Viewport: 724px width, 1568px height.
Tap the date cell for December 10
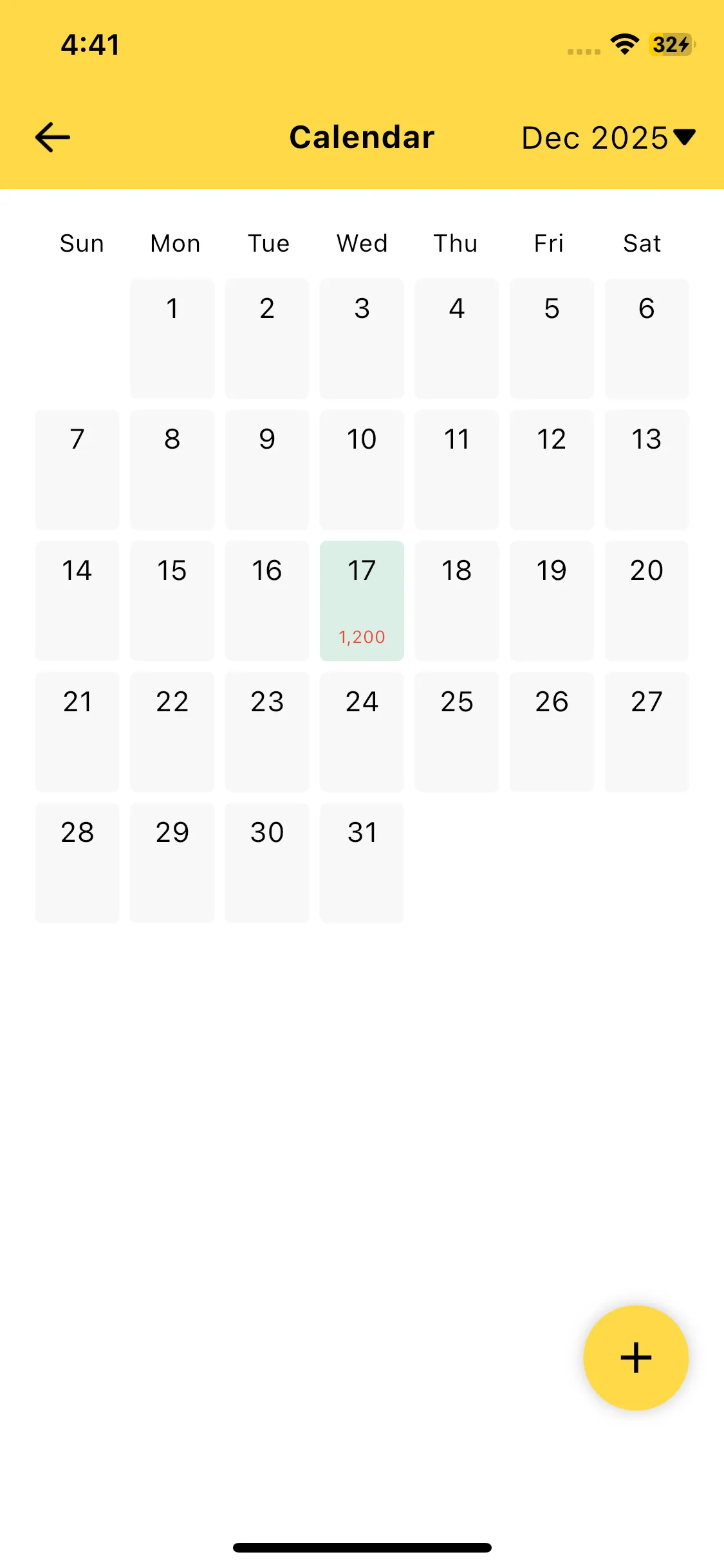point(362,469)
